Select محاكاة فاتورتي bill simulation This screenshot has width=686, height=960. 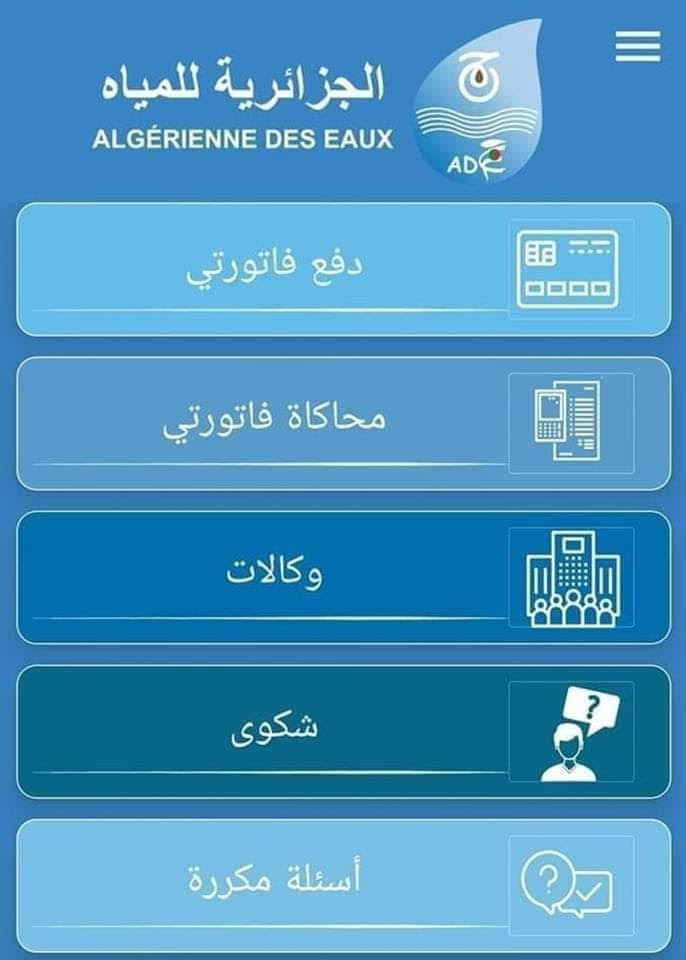pos(343,423)
